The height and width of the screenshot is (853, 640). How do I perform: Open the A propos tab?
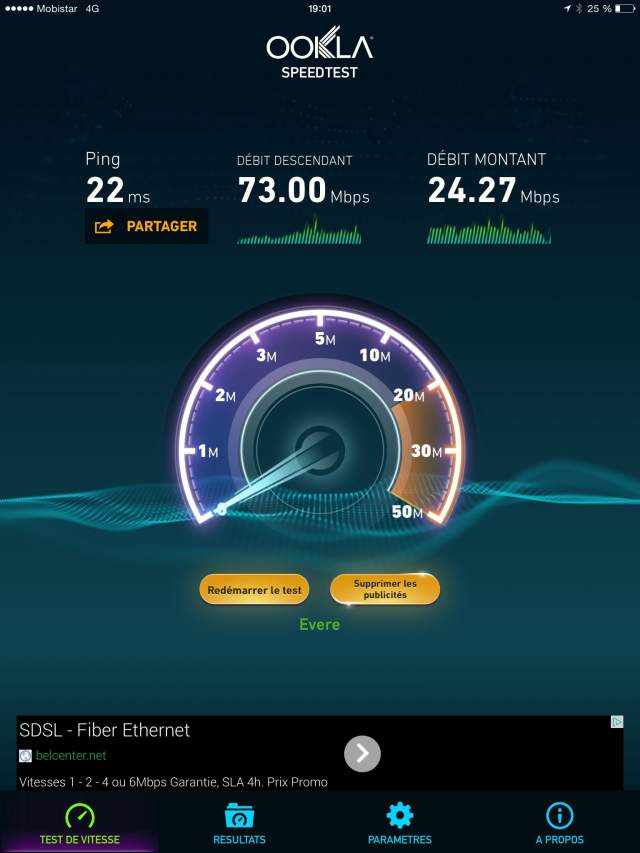[560, 824]
